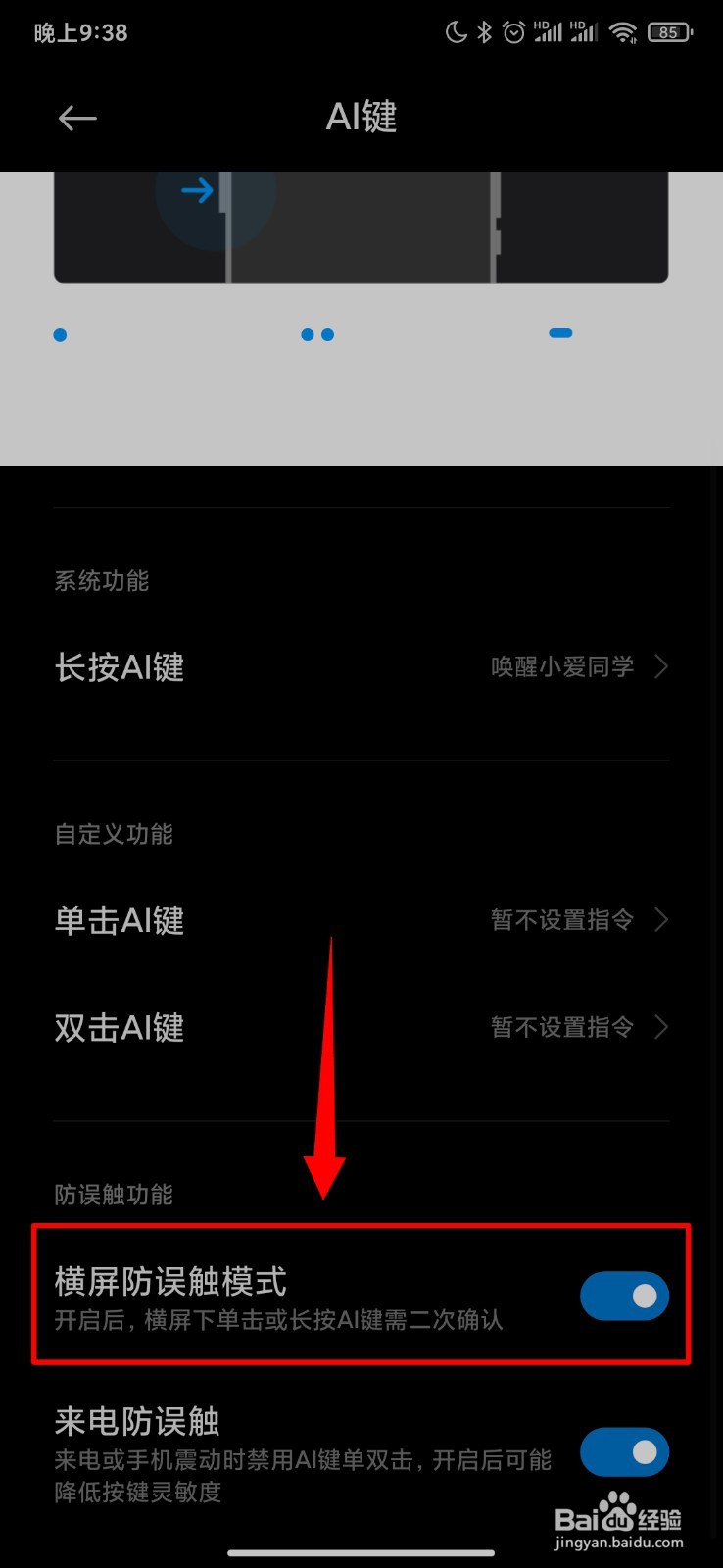Toggle the landscape mistouch prevention mode
This screenshot has height=1568, width=723.
(624, 1296)
